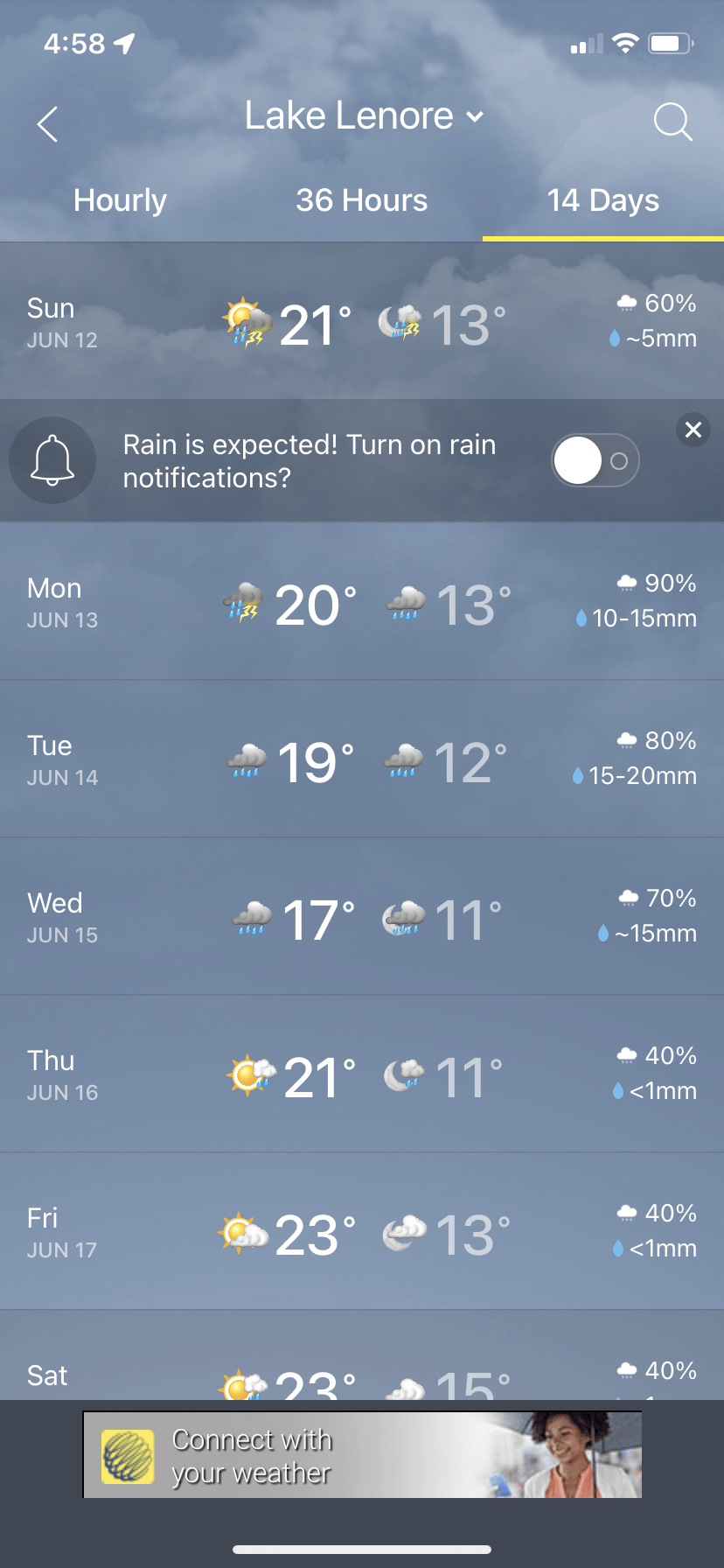Open Wed Jun 15 forecast details
724x1568 pixels.
[362, 916]
